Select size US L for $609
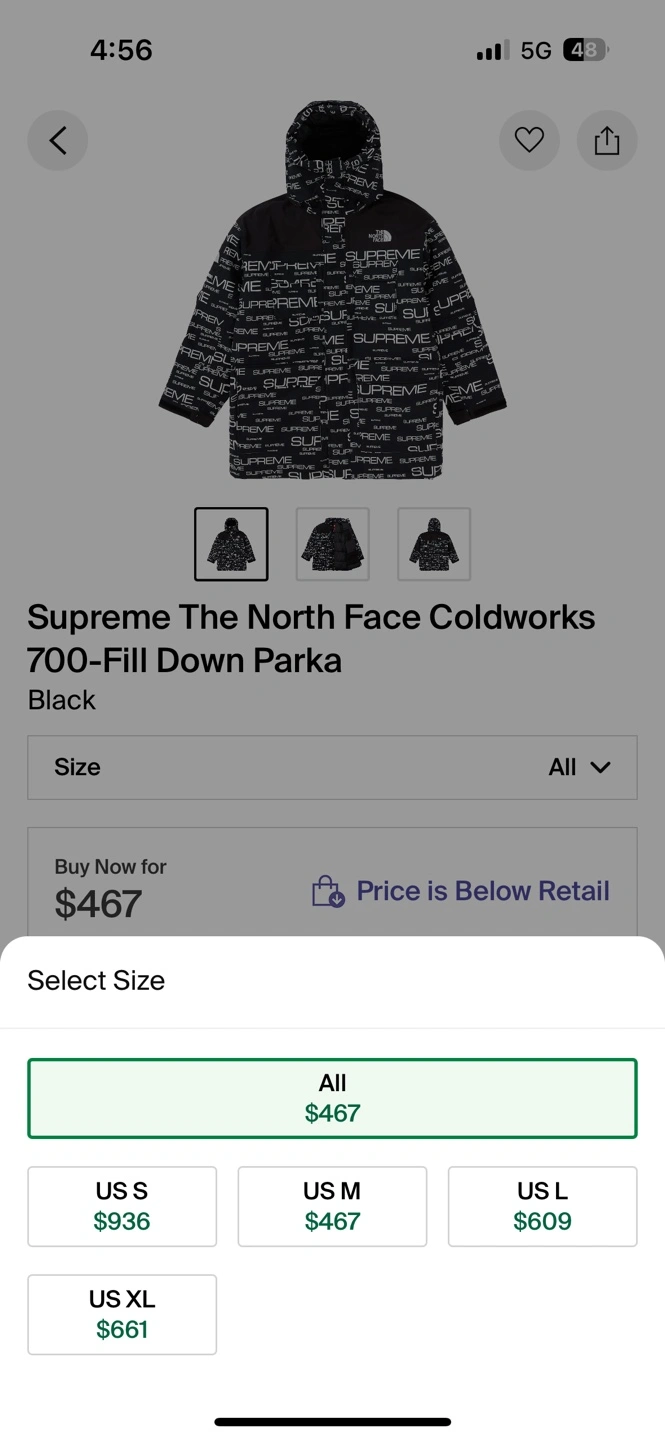Viewport: 665px width, 1440px height. pyautogui.click(x=542, y=1206)
